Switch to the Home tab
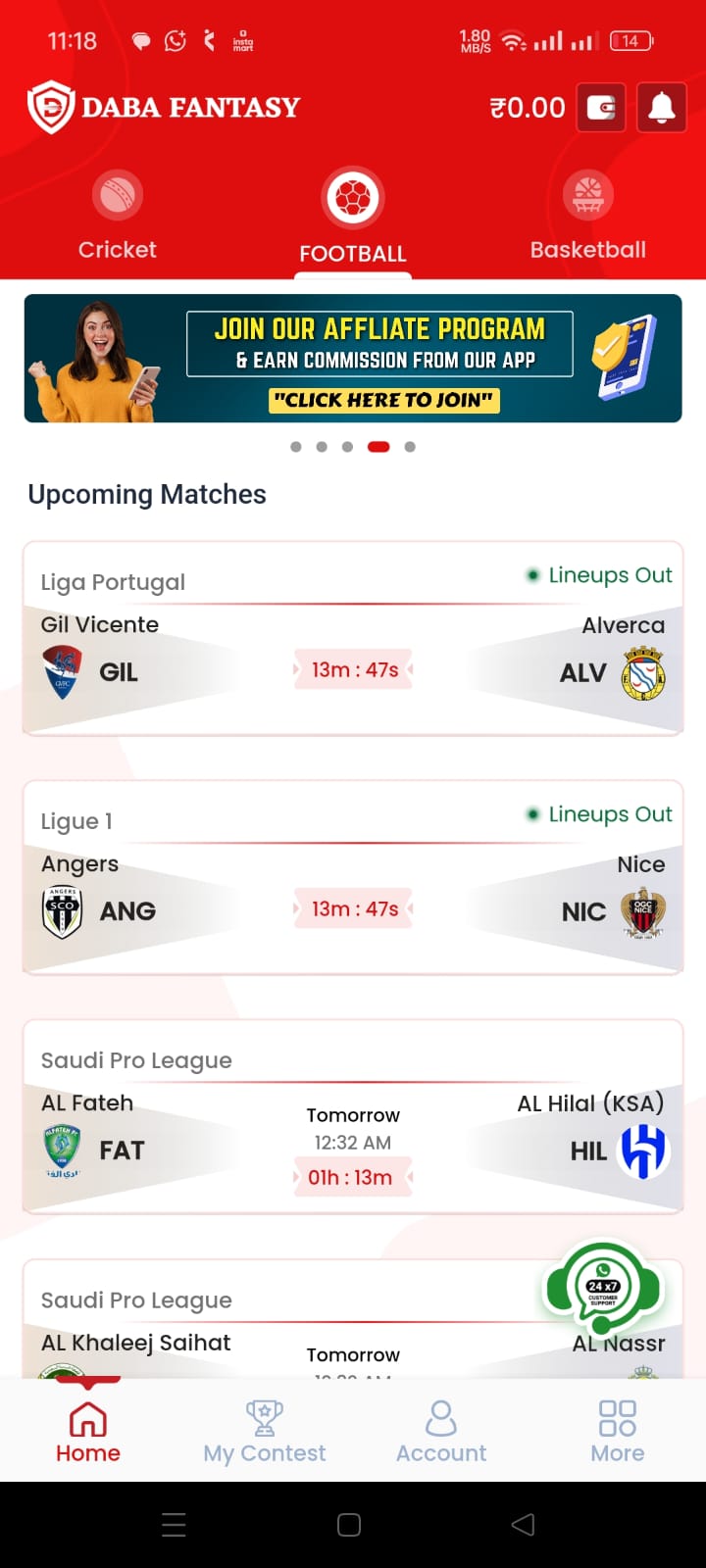 87,1429
